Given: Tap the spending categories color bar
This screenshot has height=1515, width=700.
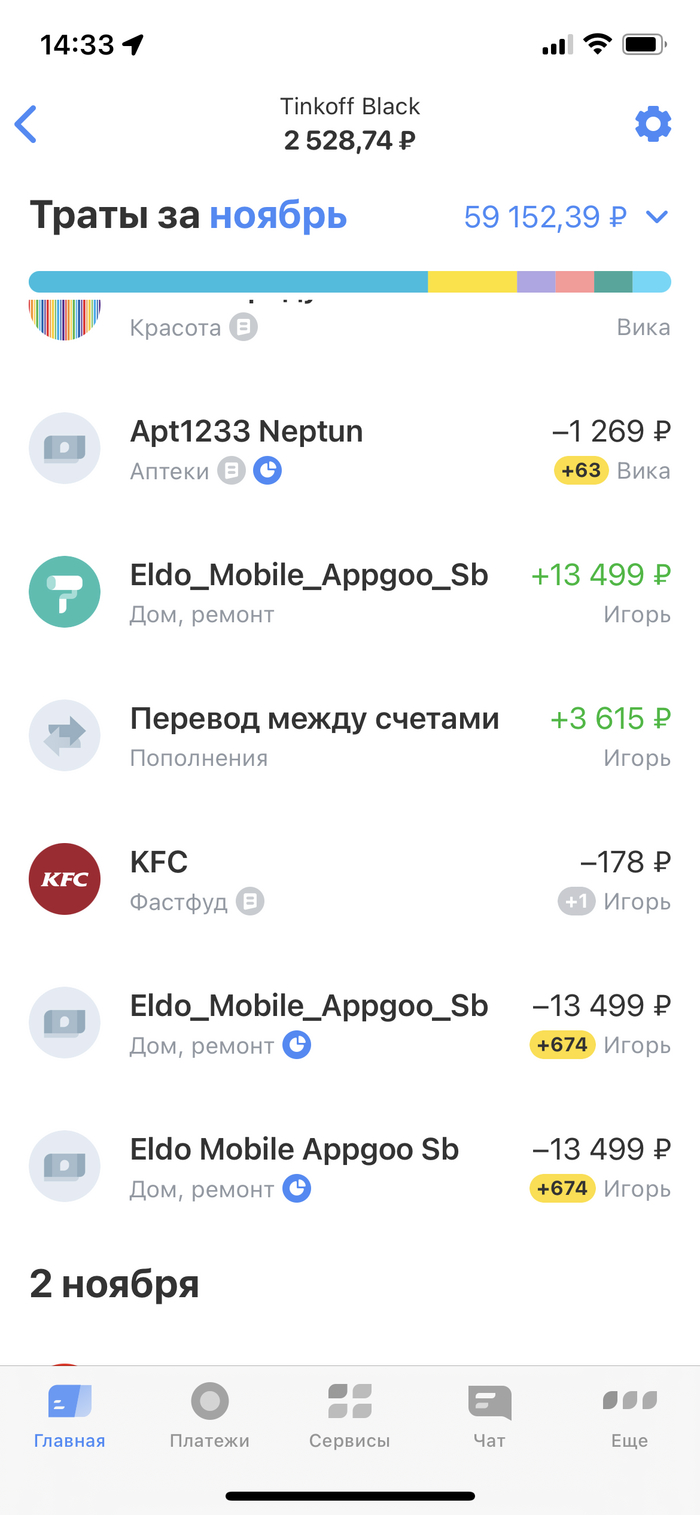Looking at the screenshot, I should point(350,282).
